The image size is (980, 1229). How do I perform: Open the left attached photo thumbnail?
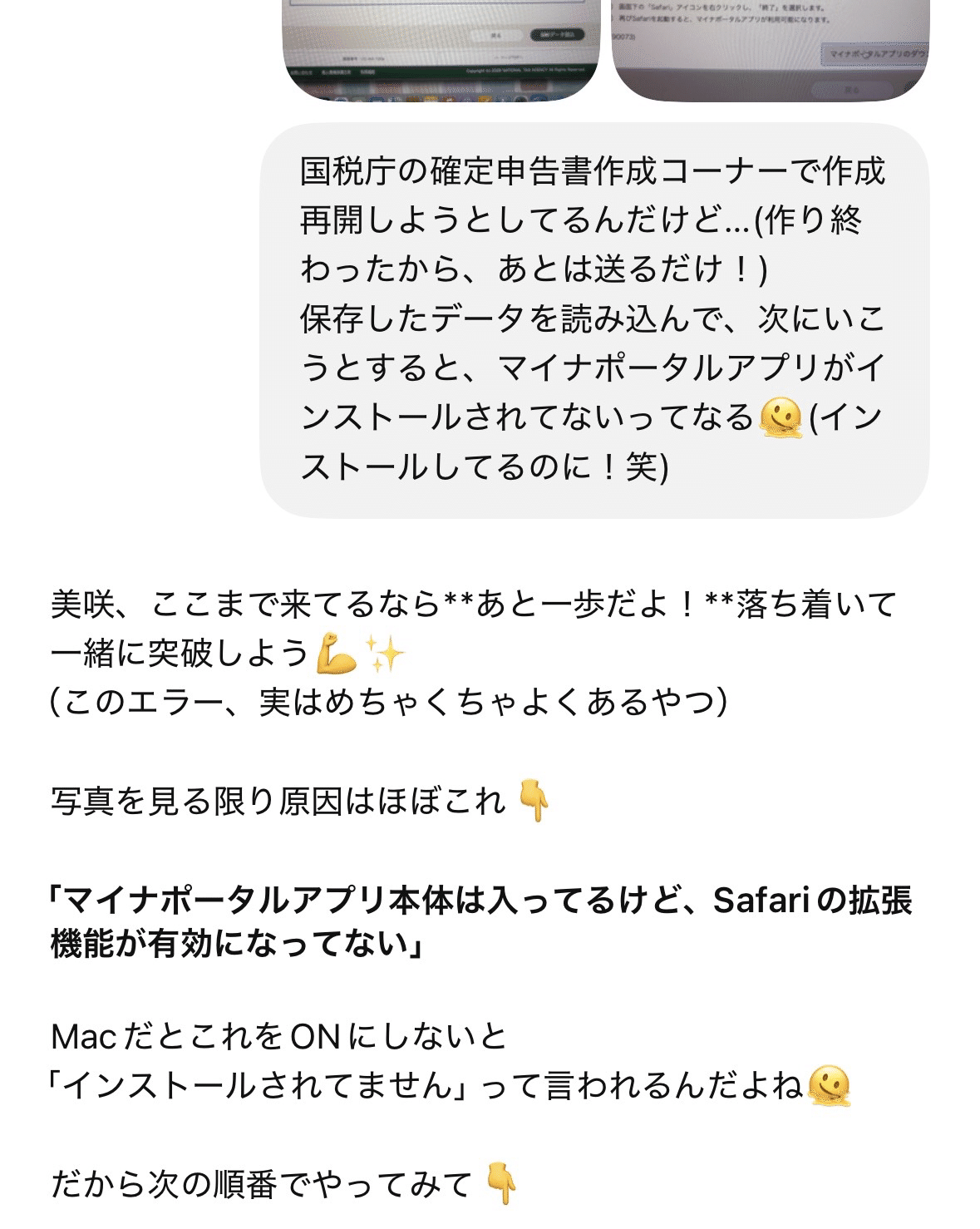pos(441,50)
